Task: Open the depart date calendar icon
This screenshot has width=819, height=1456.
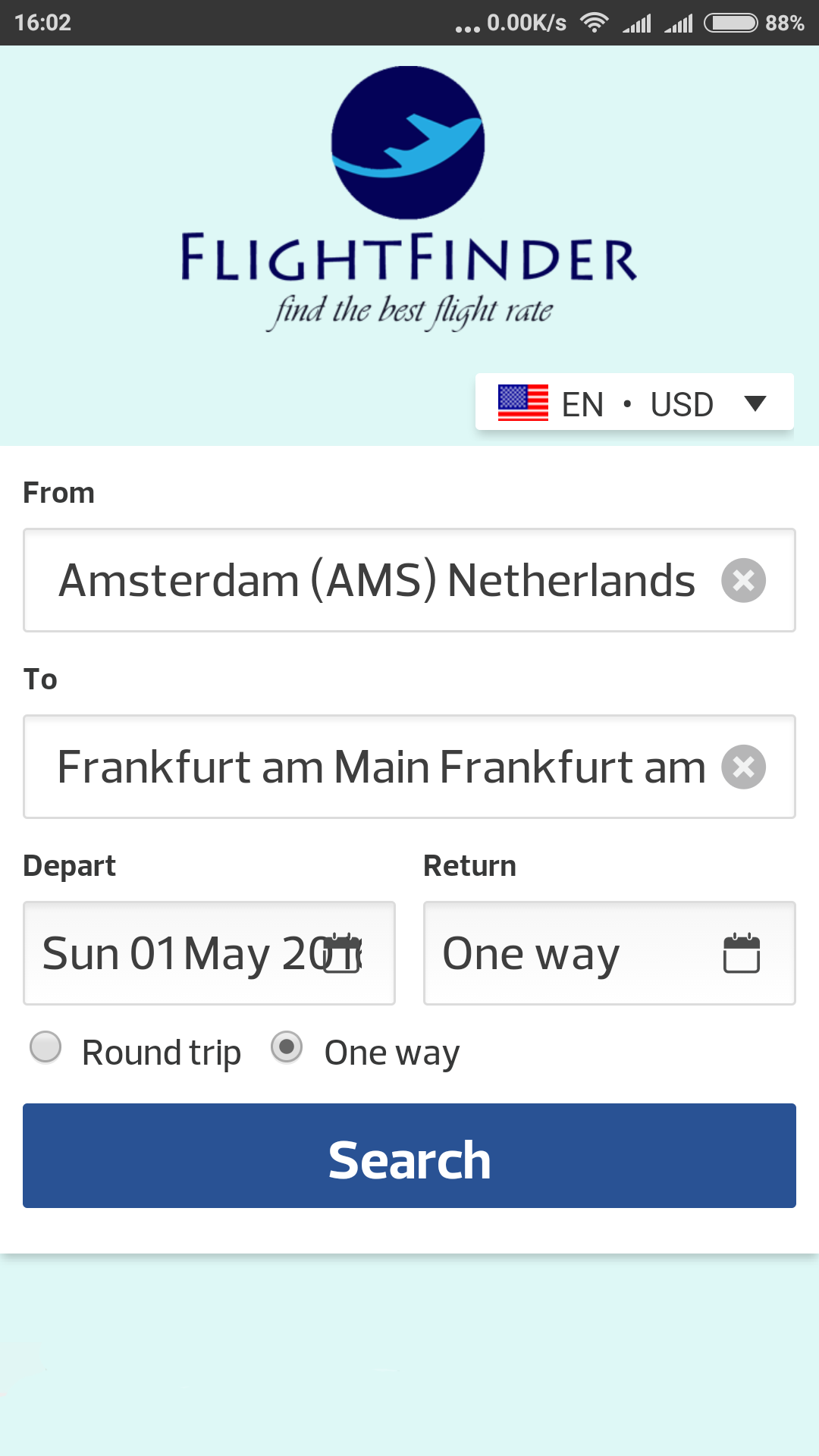Action: 343,954
